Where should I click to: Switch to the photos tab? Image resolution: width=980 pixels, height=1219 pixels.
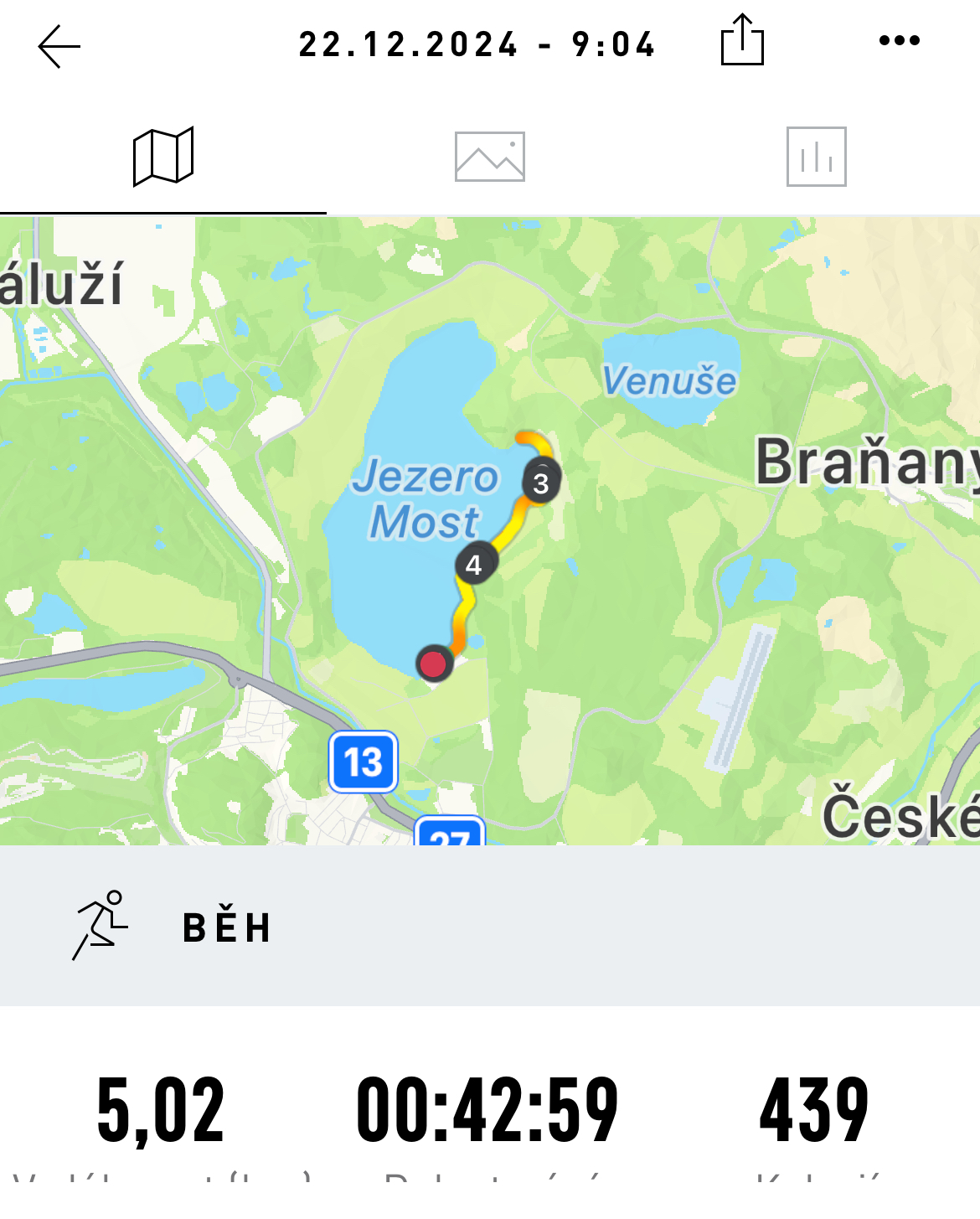coord(490,157)
